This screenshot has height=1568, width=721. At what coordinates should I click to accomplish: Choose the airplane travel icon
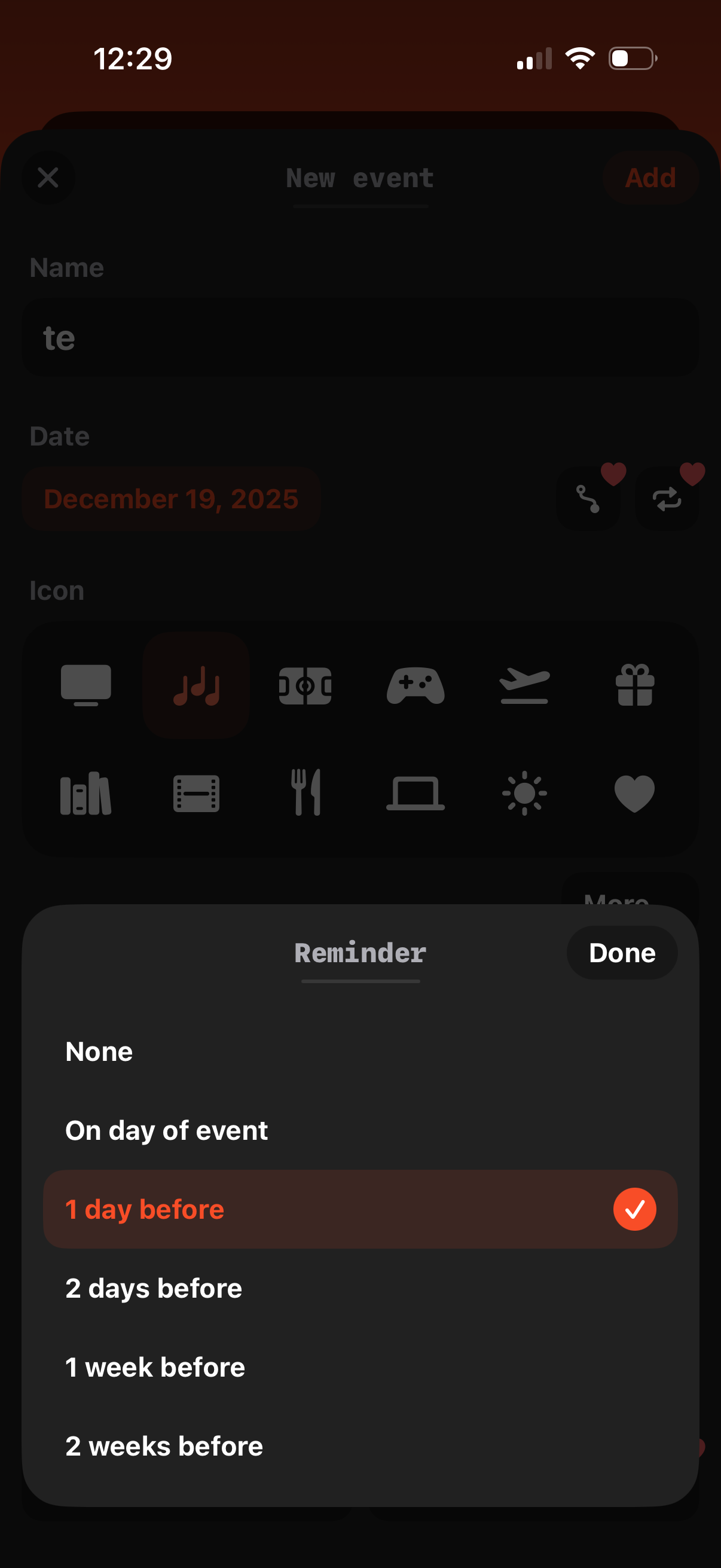point(525,685)
